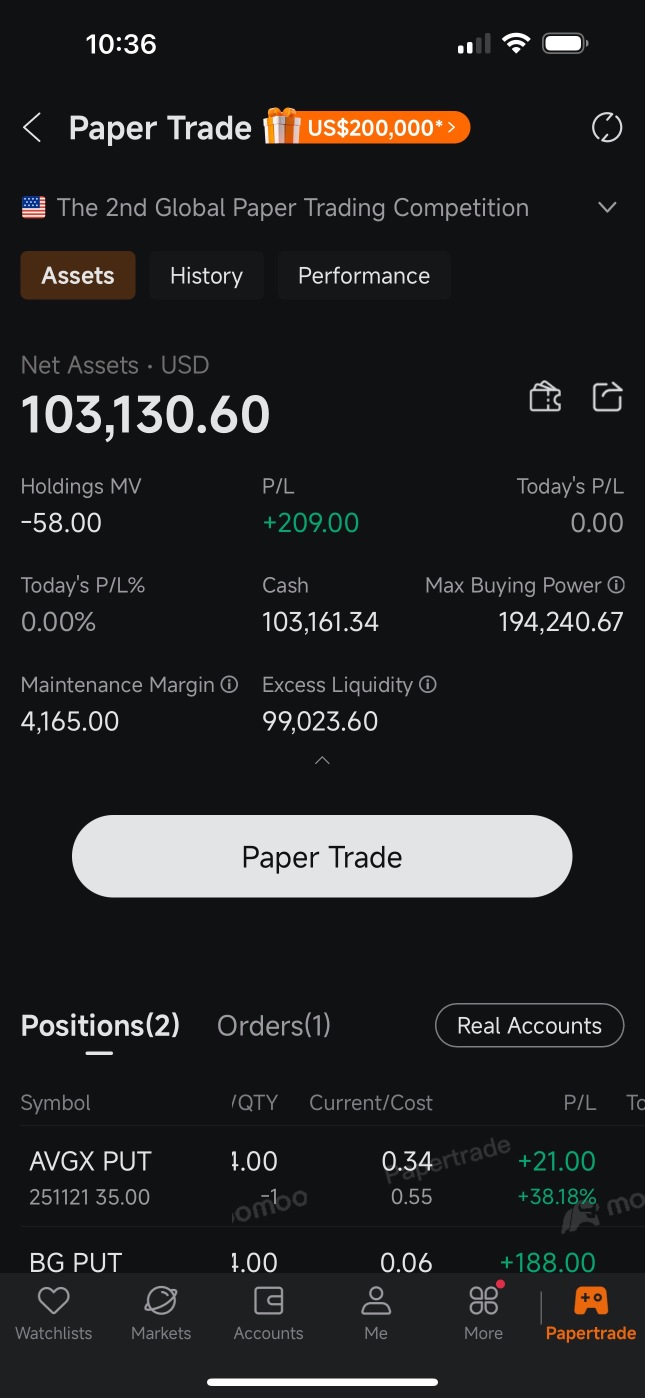Go back using the back arrow

32,128
